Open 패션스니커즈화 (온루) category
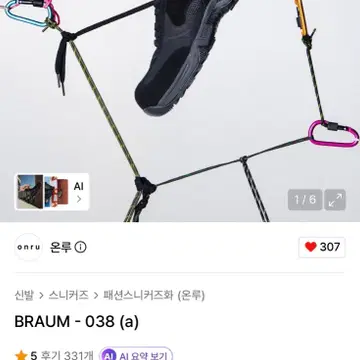Image resolution: width=360 pixels, height=360 pixels. [154, 295]
